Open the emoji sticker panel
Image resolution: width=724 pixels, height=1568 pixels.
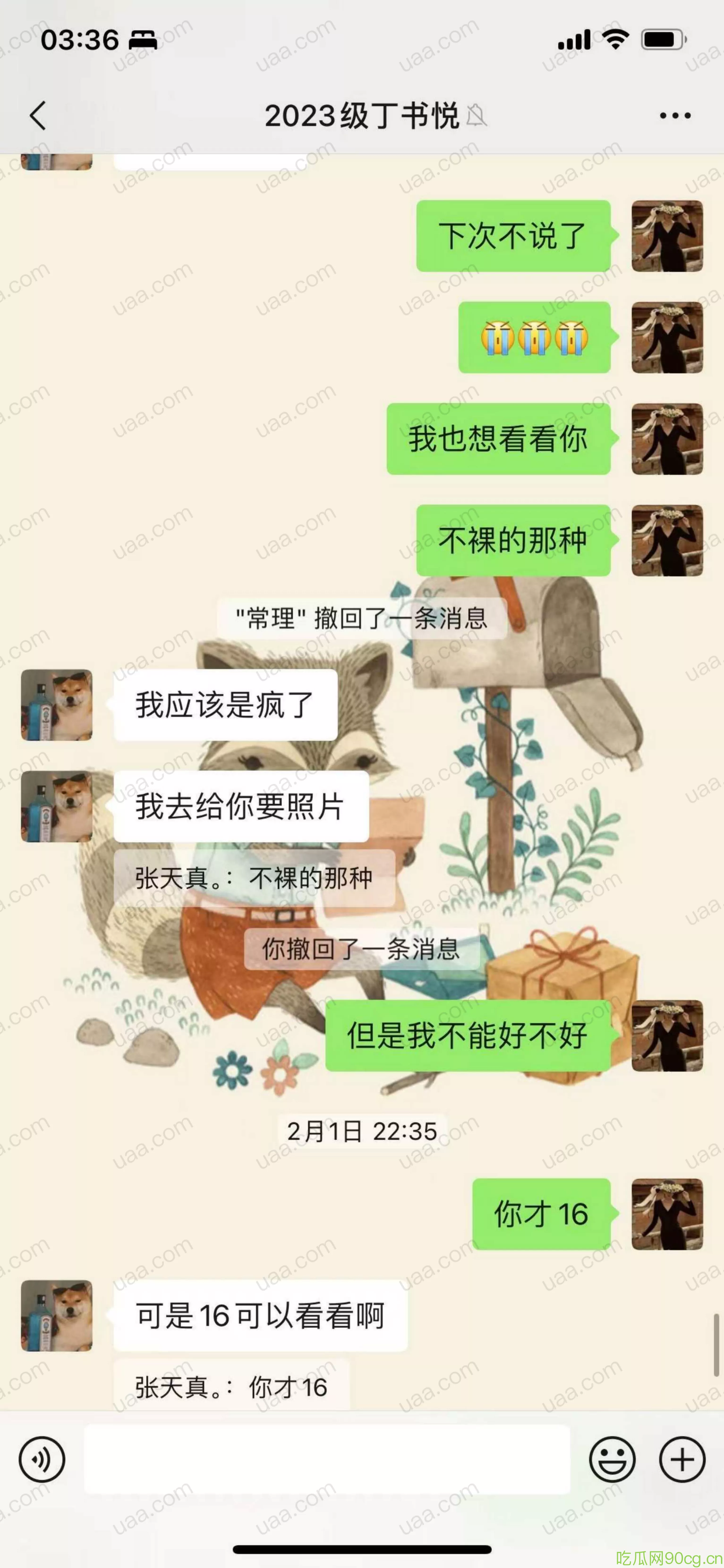(x=612, y=1459)
